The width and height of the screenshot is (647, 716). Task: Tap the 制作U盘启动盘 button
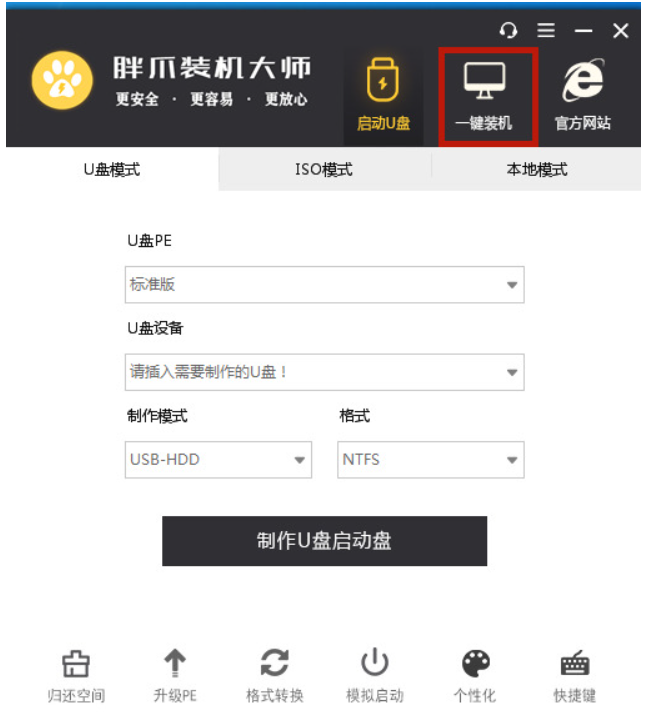[324, 541]
